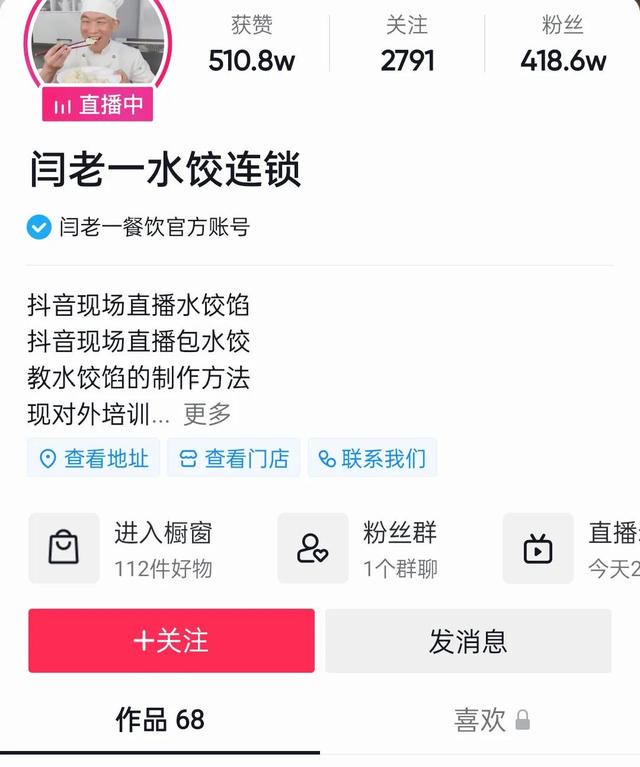The height and width of the screenshot is (767, 640).
Task: Send a message via 发消息
Action: pyautogui.click(x=468, y=640)
